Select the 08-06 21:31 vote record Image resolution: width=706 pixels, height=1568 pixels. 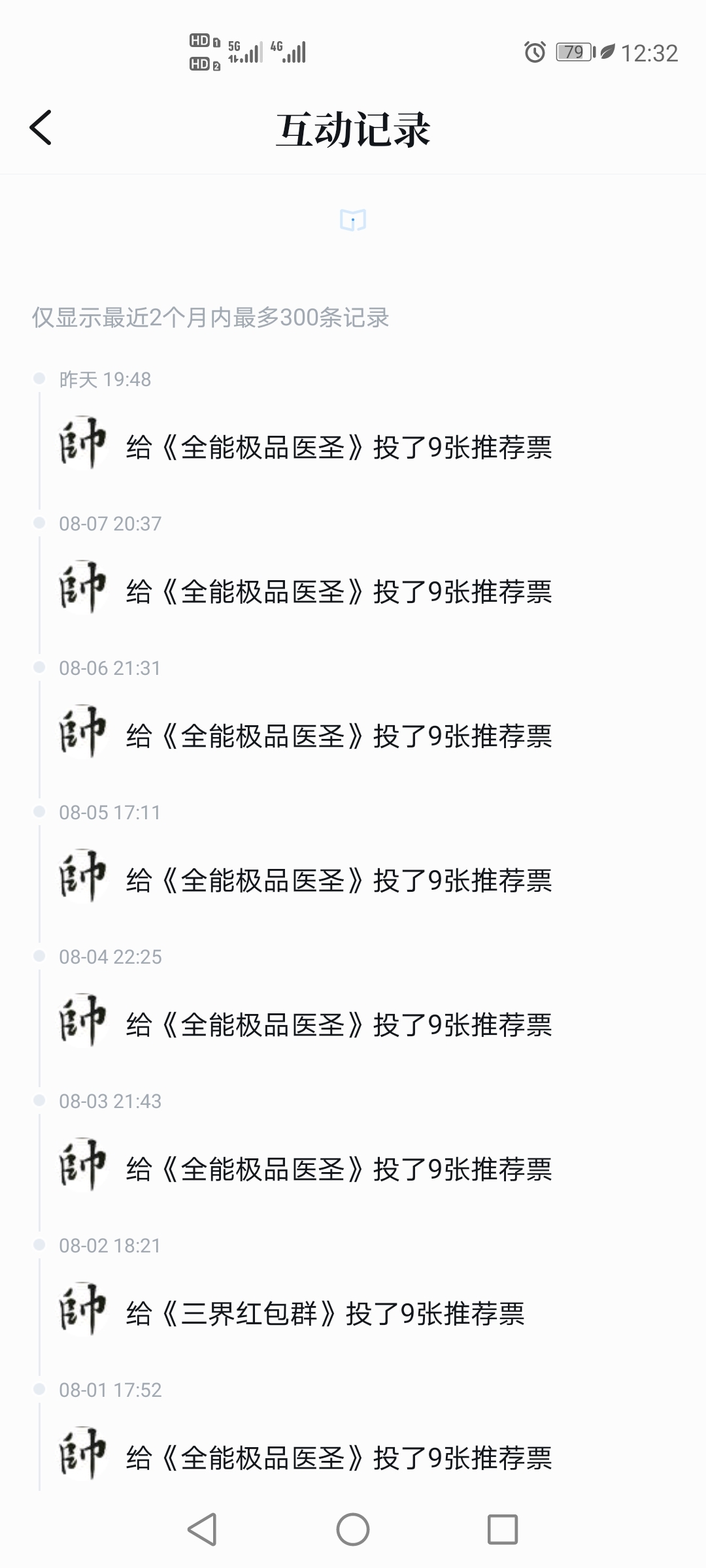point(339,736)
